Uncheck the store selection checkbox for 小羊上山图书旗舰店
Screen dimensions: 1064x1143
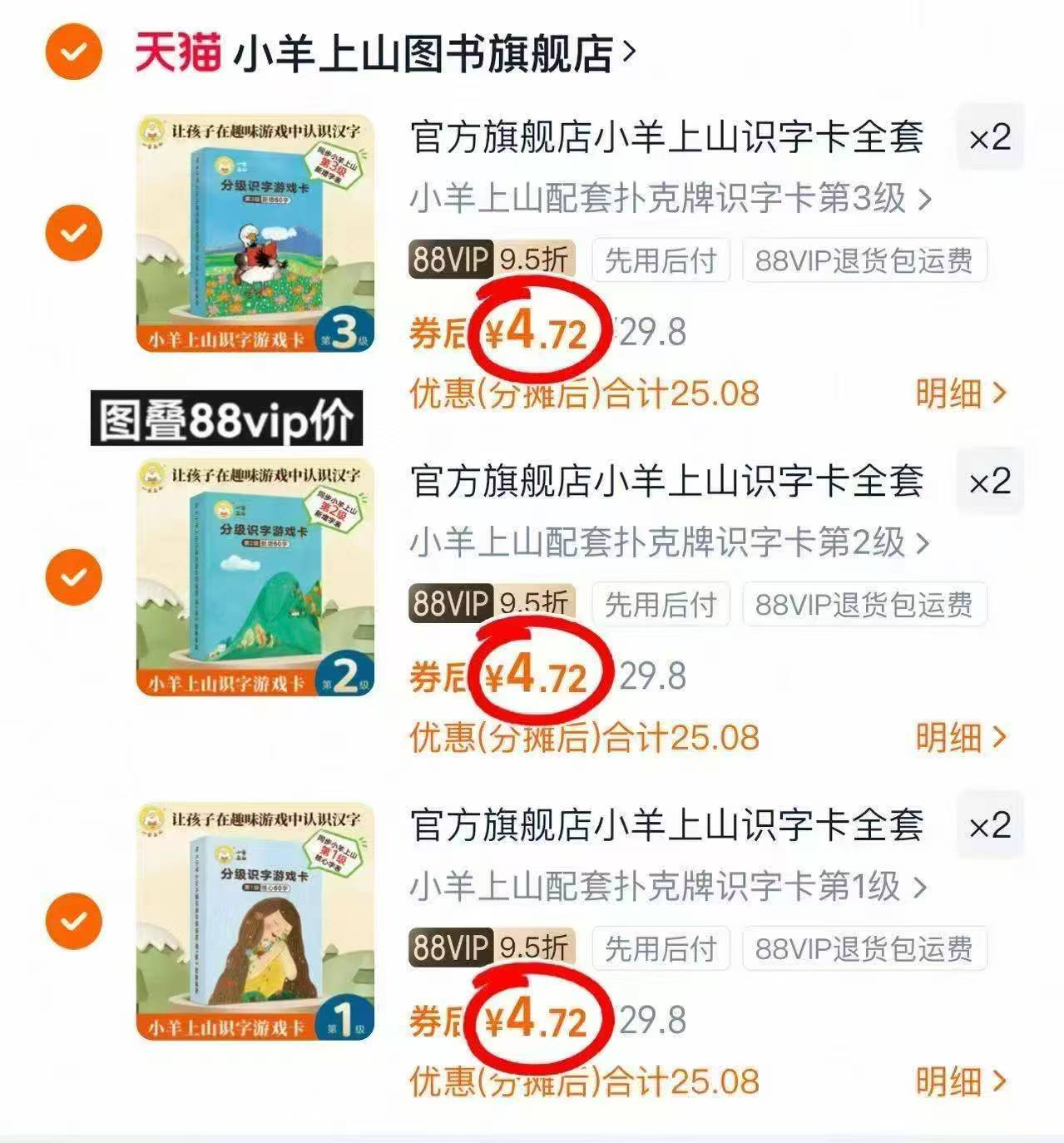click(72, 51)
